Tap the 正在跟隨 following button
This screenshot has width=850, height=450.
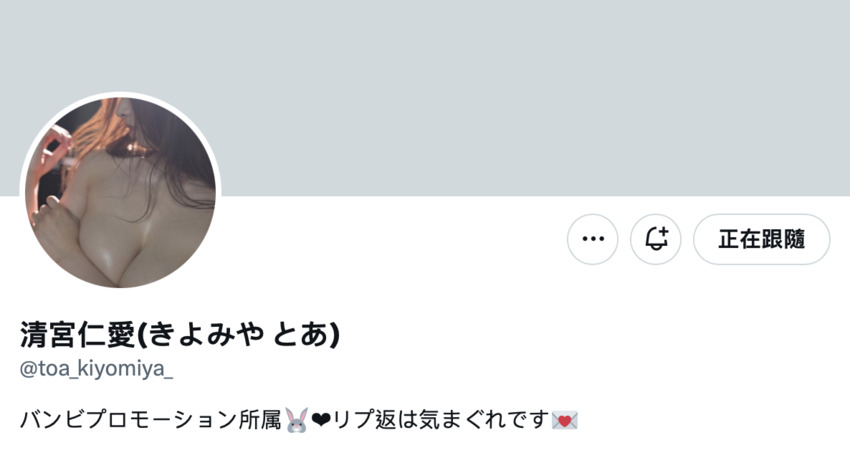(761, 239)
